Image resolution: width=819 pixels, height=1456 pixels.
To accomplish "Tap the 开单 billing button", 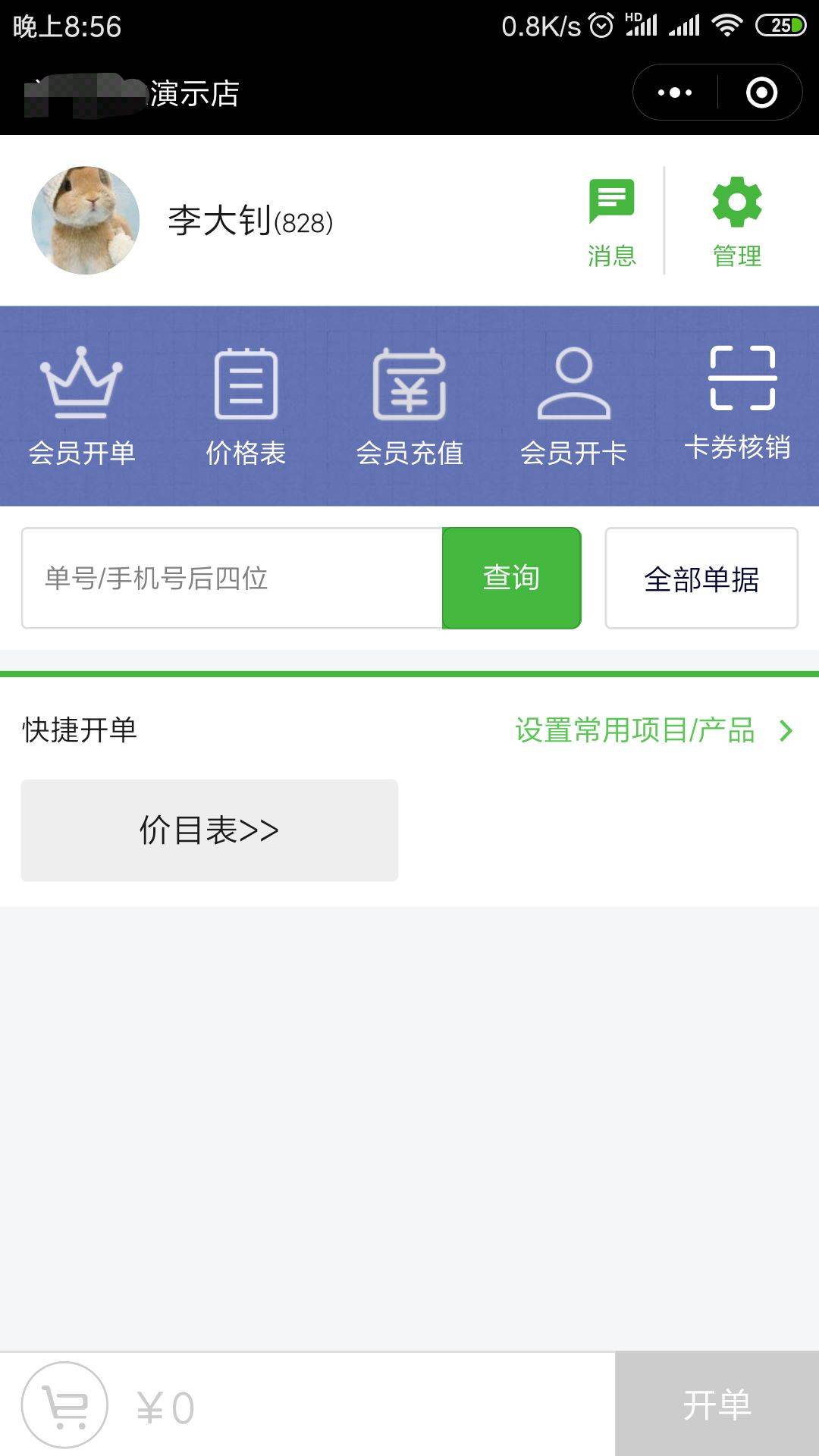I will pos(717,1403).
